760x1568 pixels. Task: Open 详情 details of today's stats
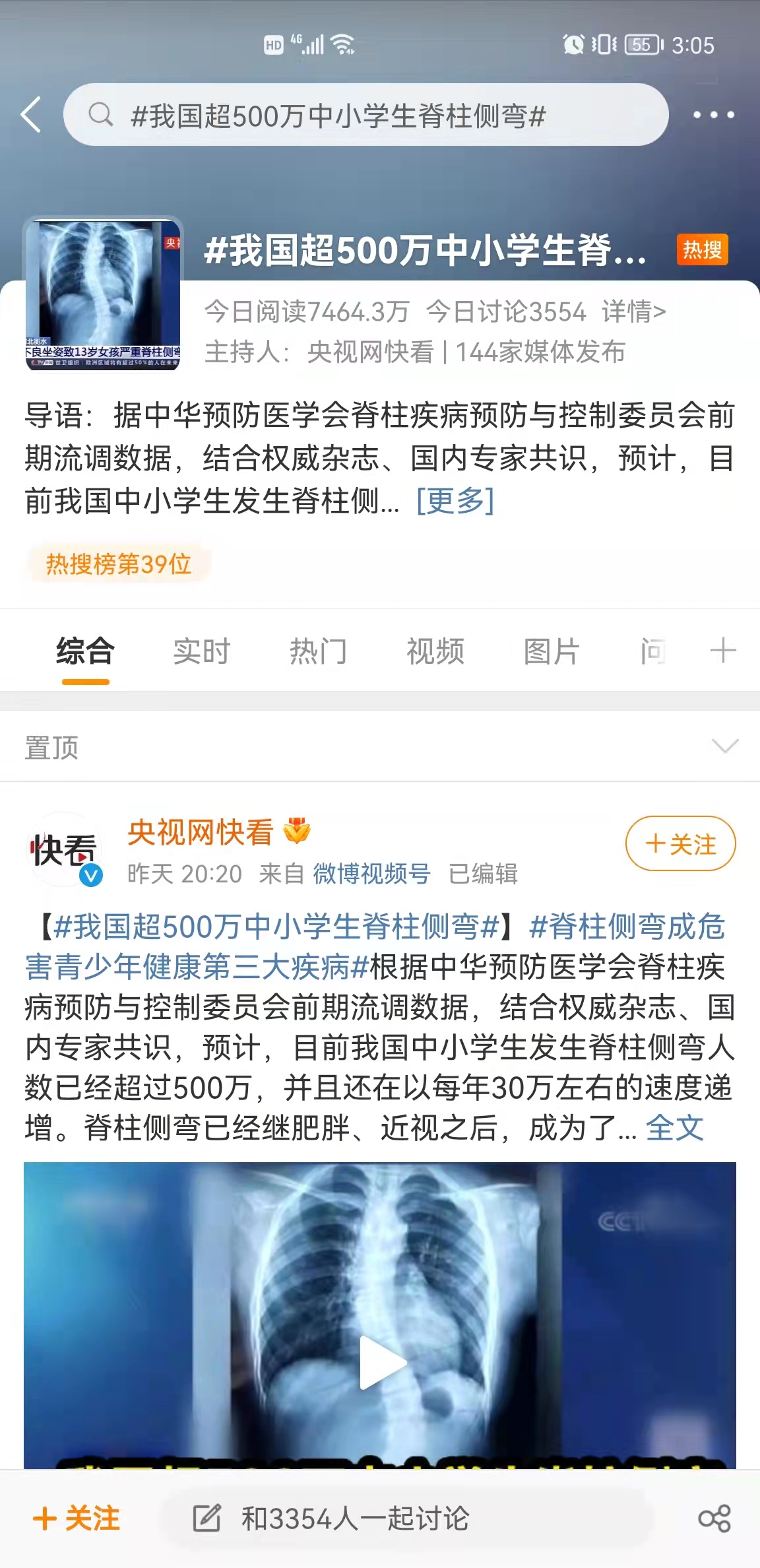point(633,311)
